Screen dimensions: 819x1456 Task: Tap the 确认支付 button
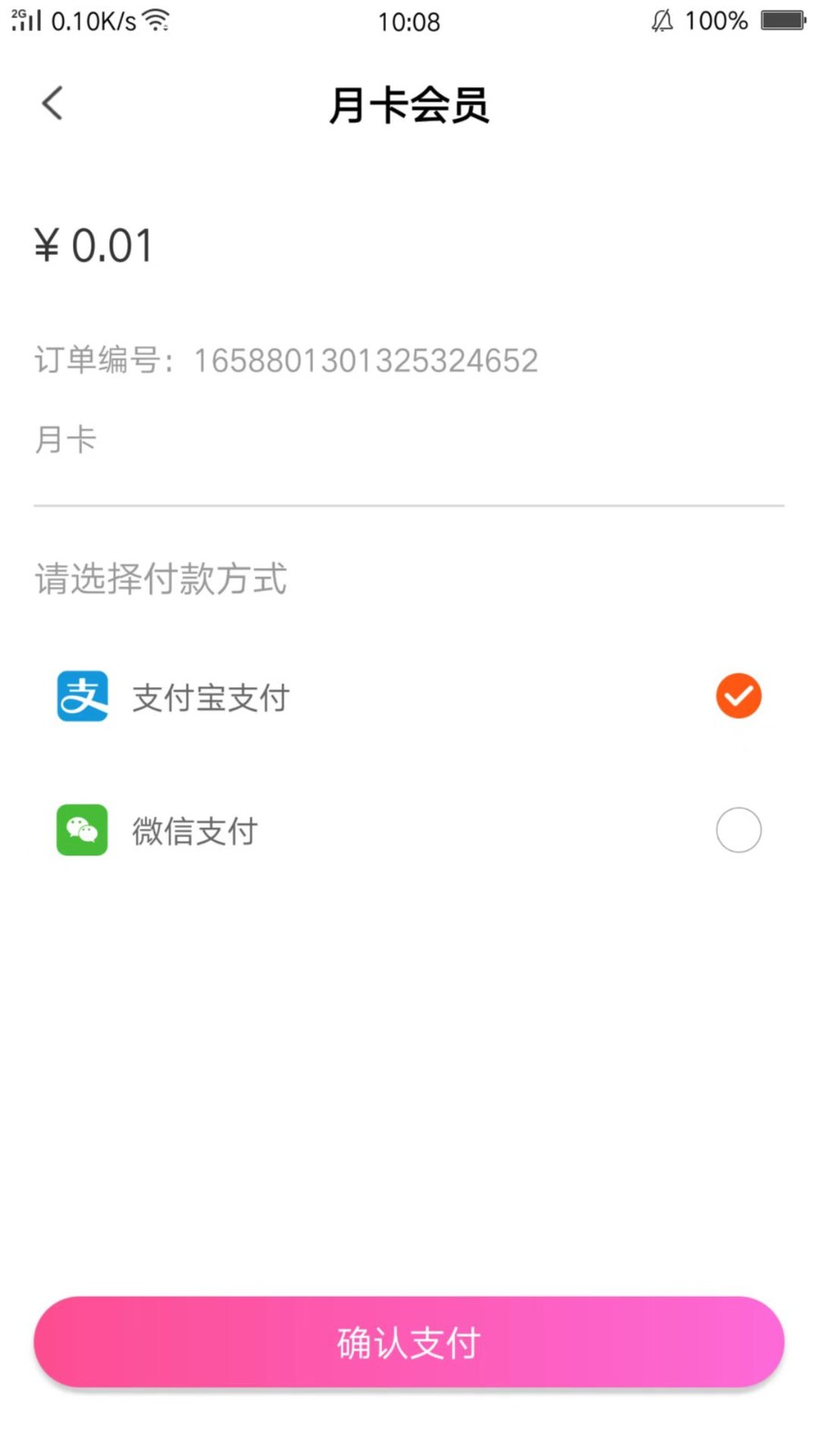[x=409, y=1342]
